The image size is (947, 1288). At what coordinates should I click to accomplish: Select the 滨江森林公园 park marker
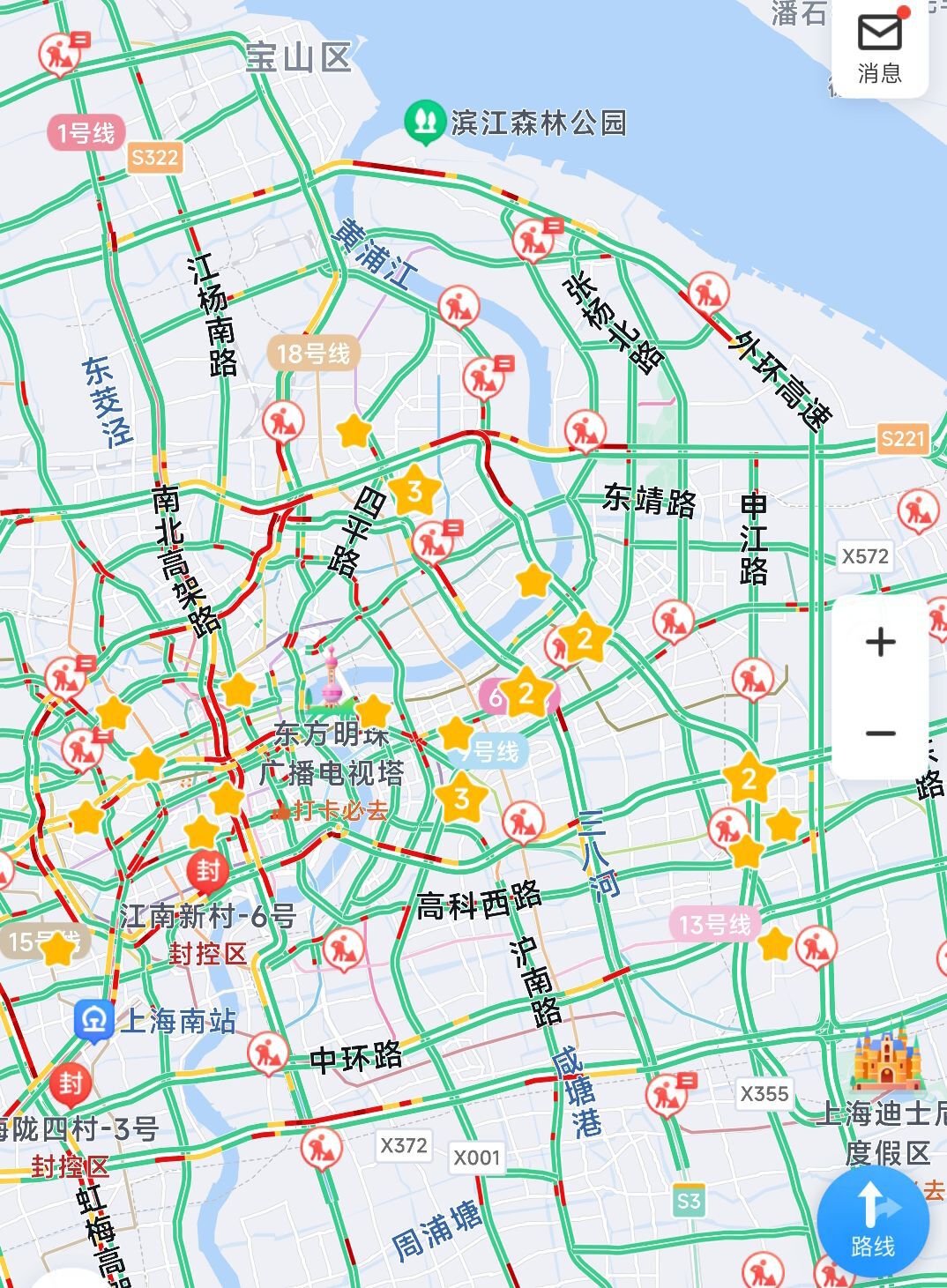click(x=425, y=121)
